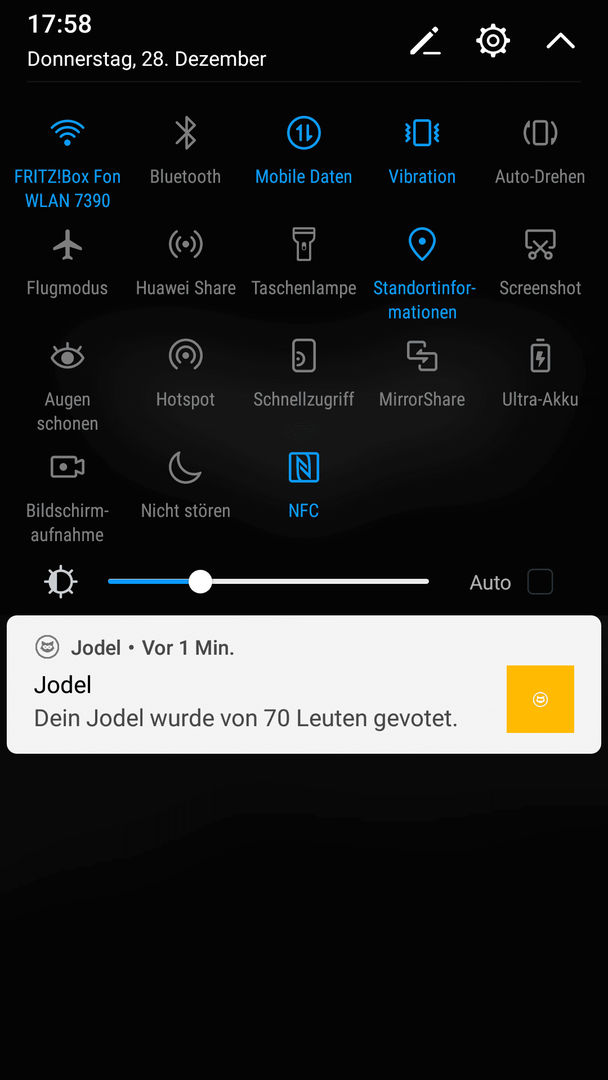Enable Huawei Share
The height and width of the screenshot is (1080, 608).
[185, 245]
